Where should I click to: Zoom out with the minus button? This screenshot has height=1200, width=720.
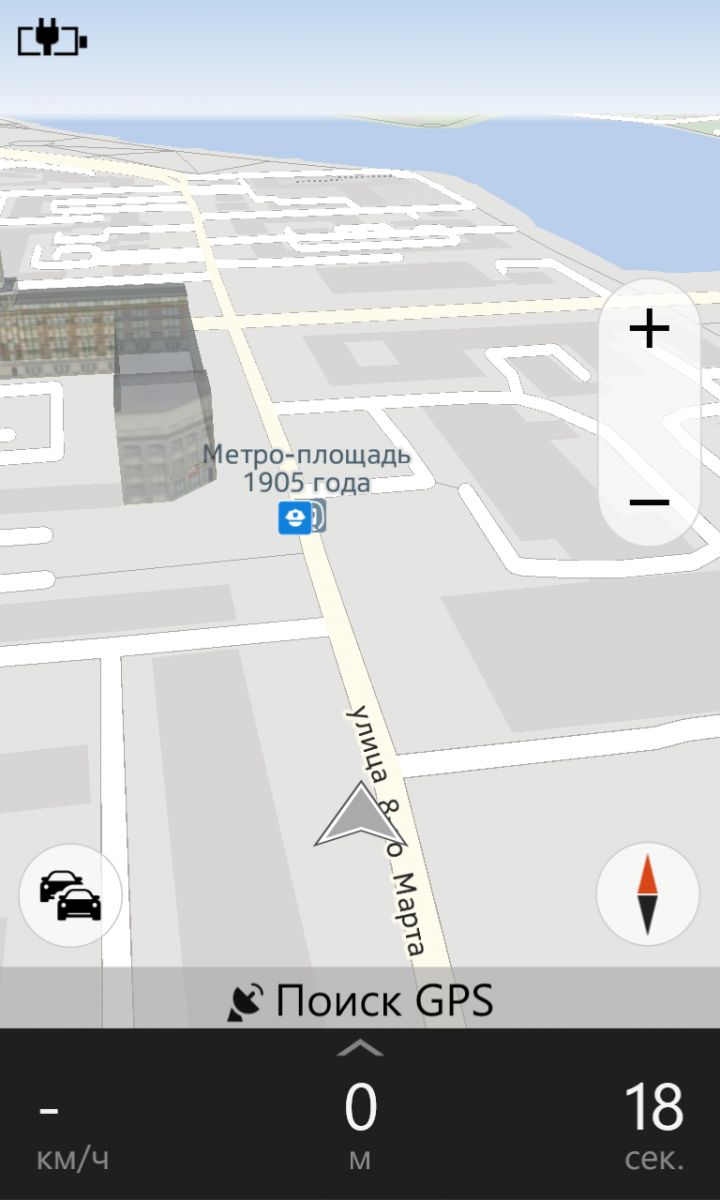click(x=650, y=501)
